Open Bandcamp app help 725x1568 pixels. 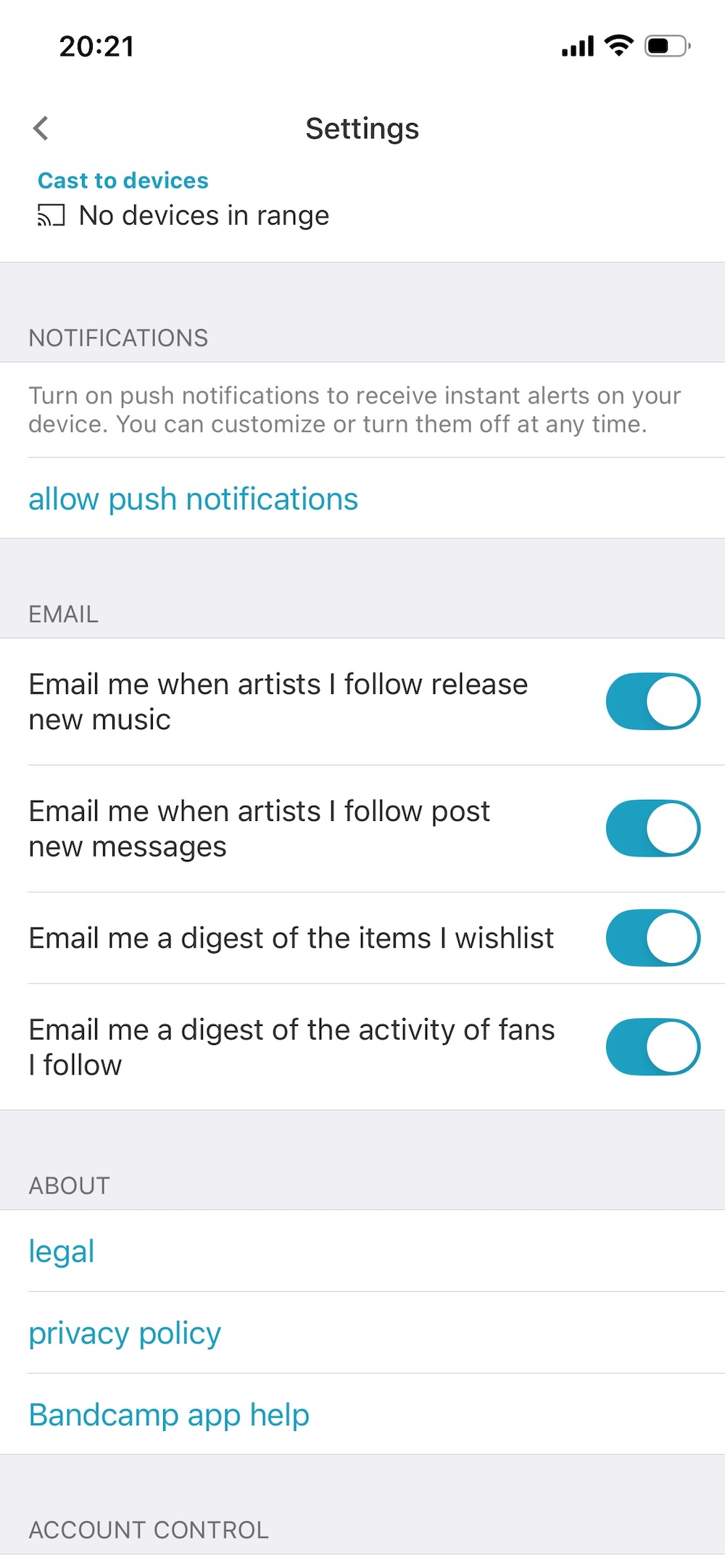click(x=169, y=1414)
